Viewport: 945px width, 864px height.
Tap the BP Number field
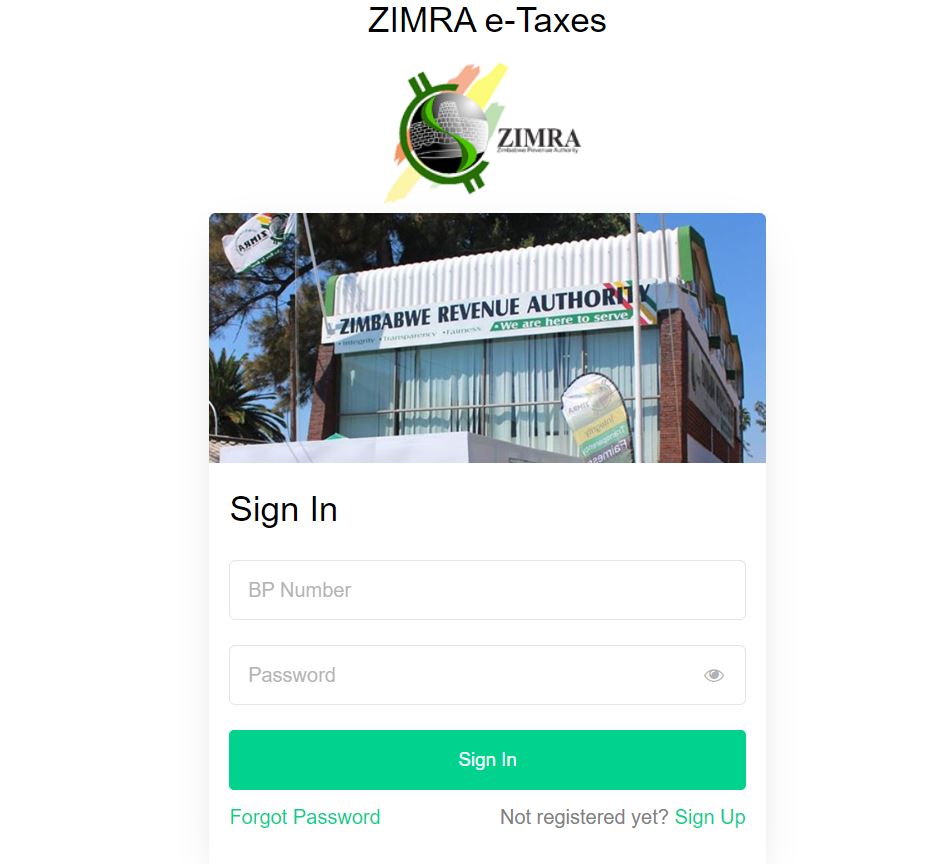point(487,590)
